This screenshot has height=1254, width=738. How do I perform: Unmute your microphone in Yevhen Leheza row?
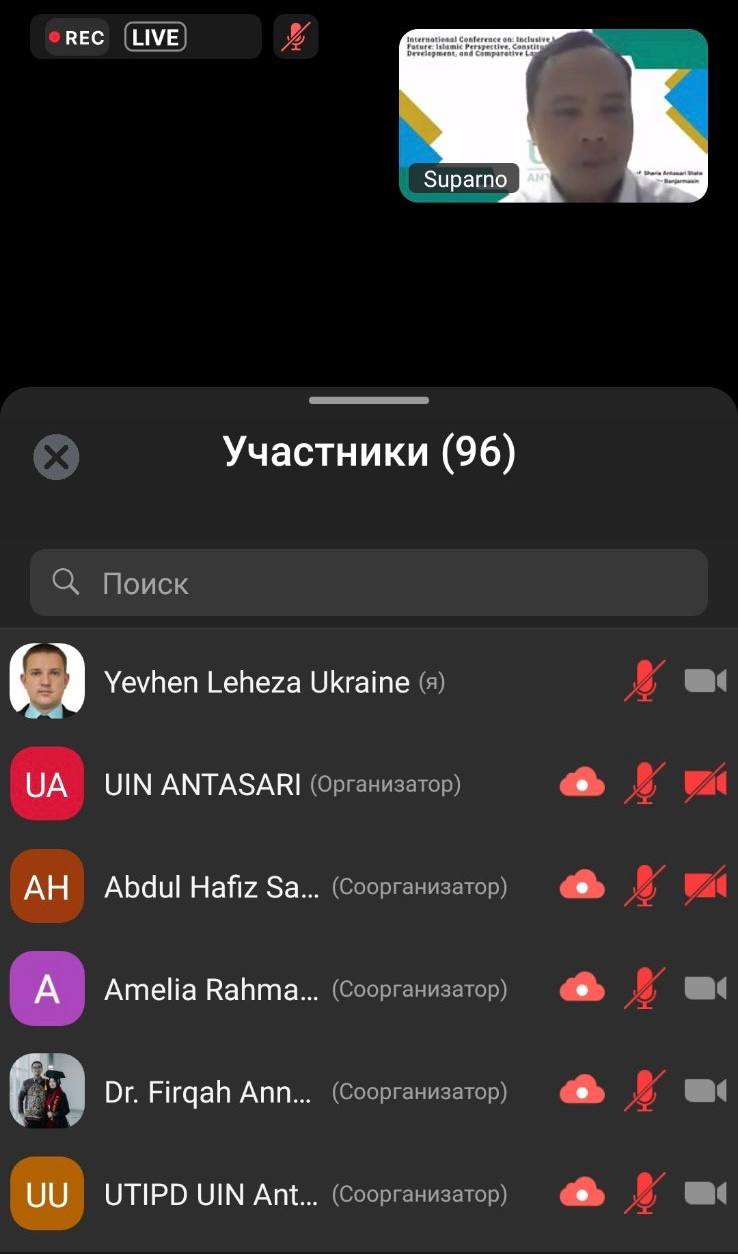point(645,681)
